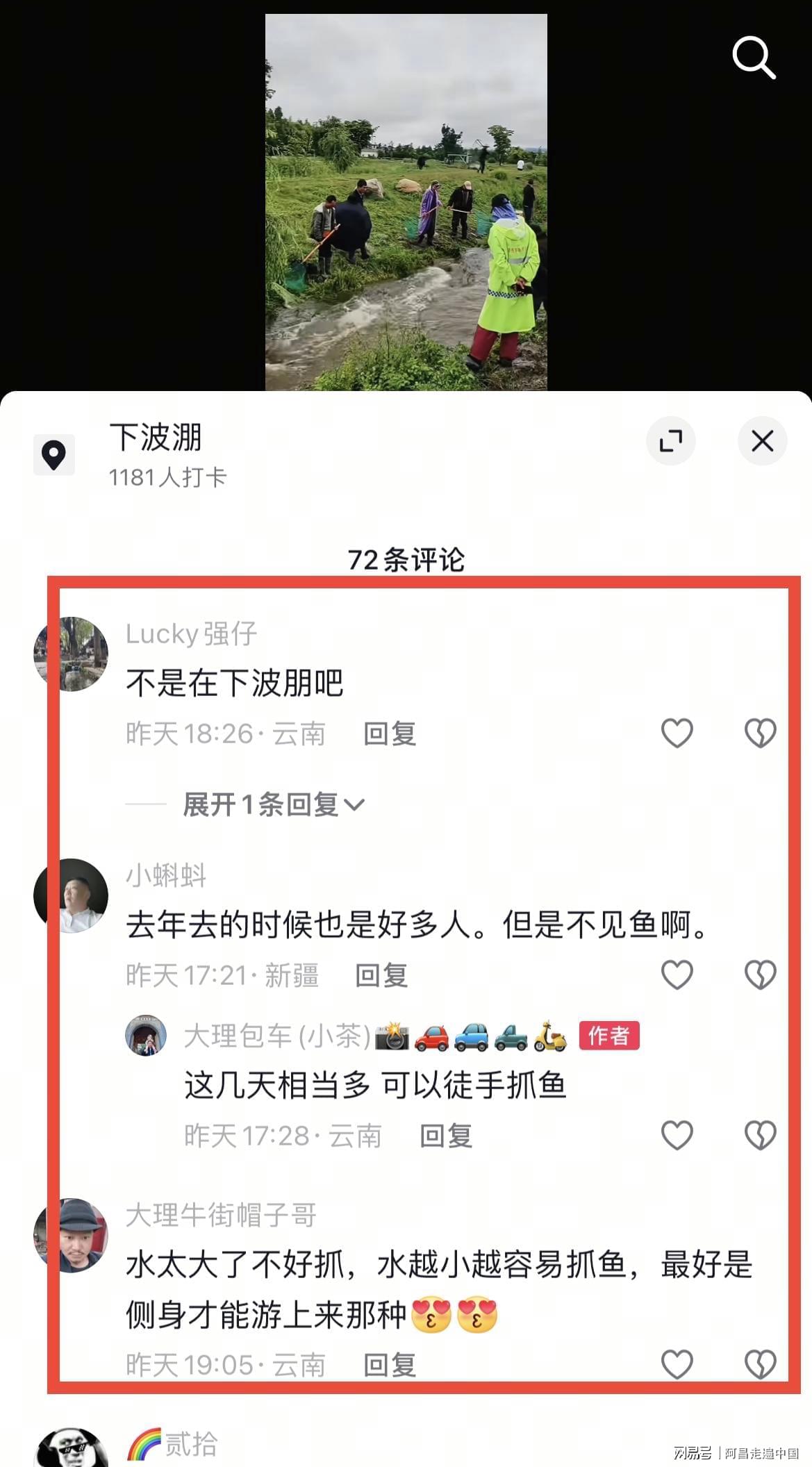Like 大理牛街帽子哥's comment
Screen dimensions: 812x1467
click(677, 1364)
